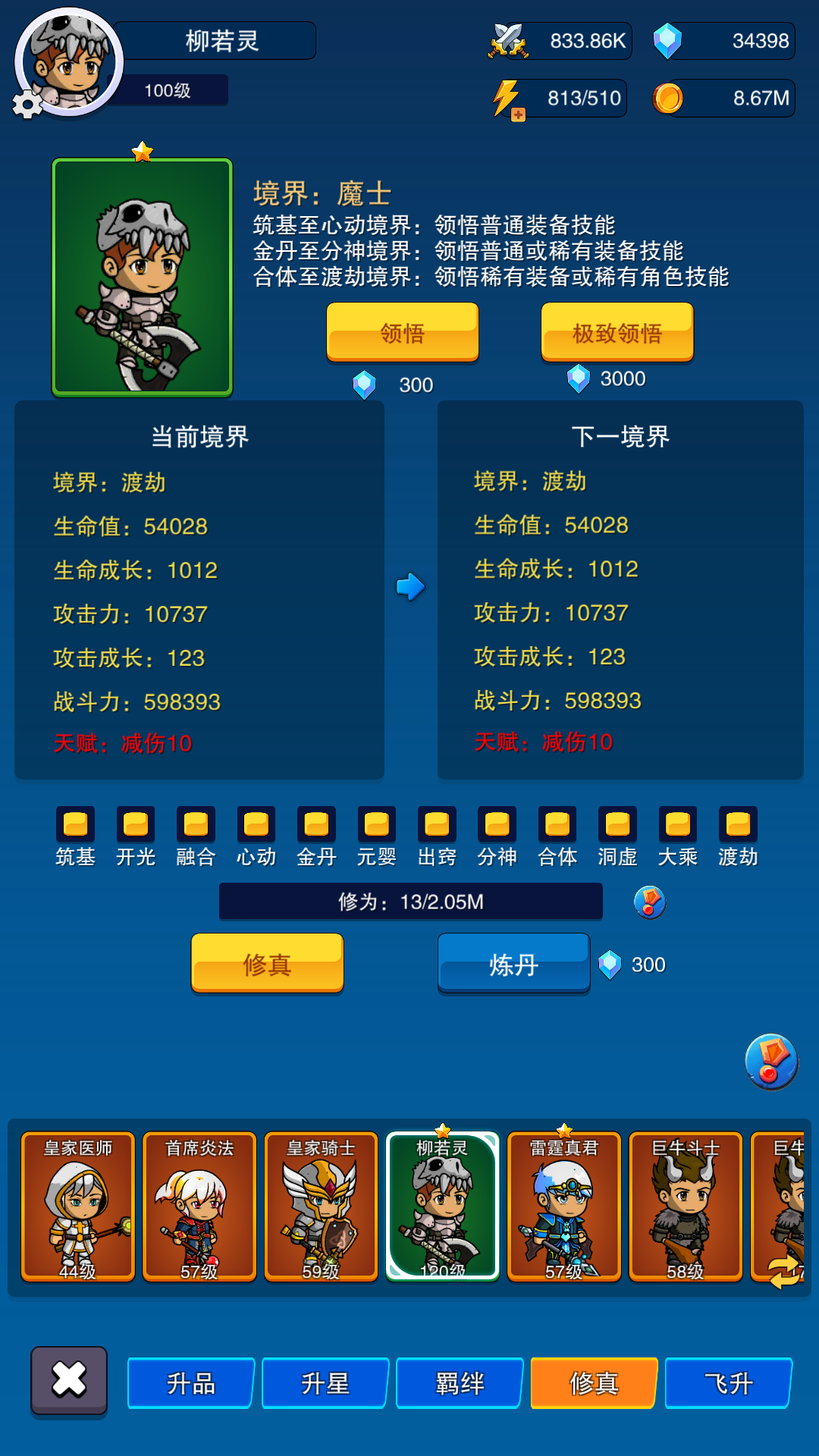Open the help icon beside 修为 progress bar
This screenshot has width=819, height=1456.
tap(649, 902)
